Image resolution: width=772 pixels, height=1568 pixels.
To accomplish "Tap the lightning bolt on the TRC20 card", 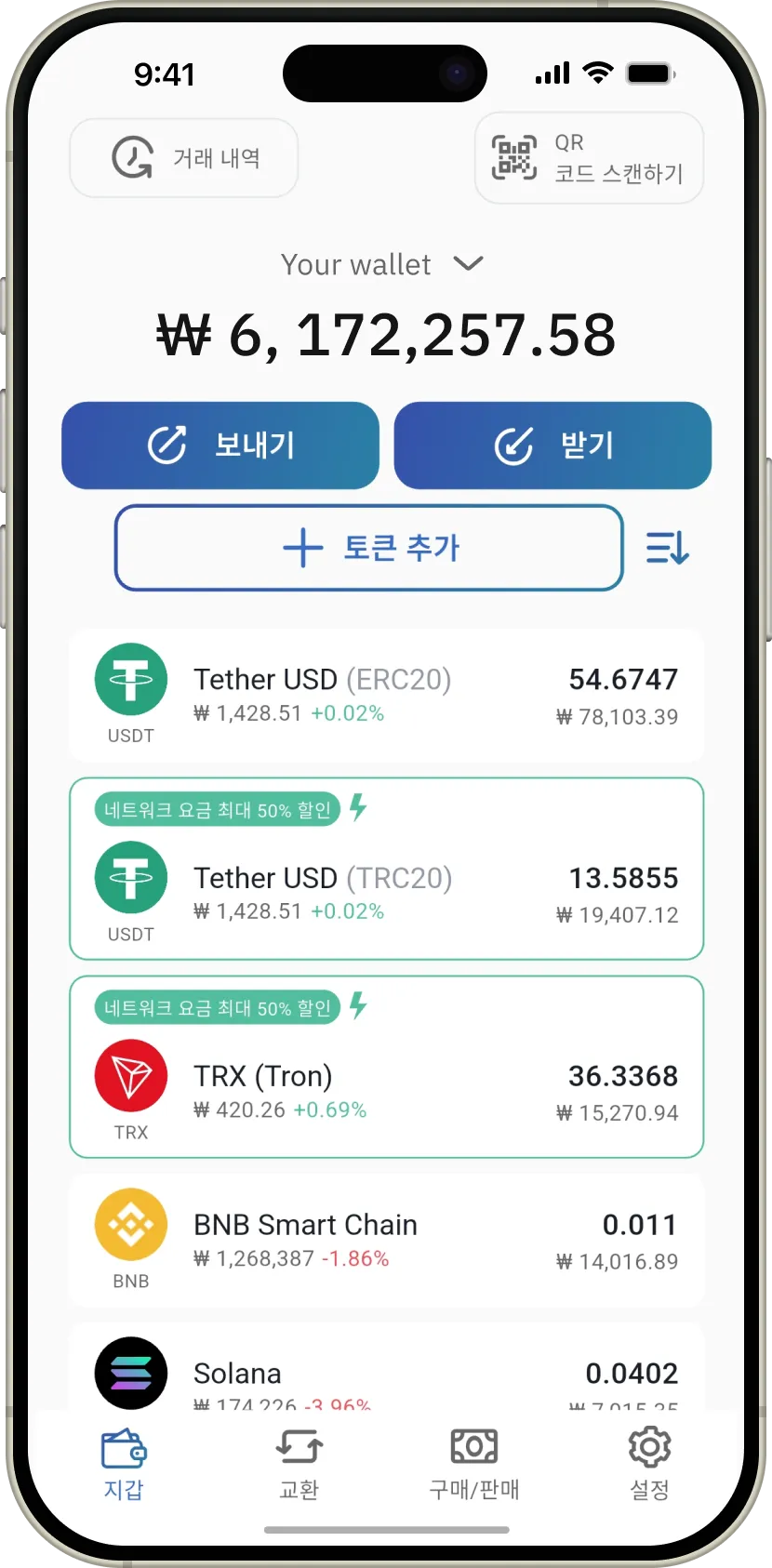I will click(x=357, y=809).
